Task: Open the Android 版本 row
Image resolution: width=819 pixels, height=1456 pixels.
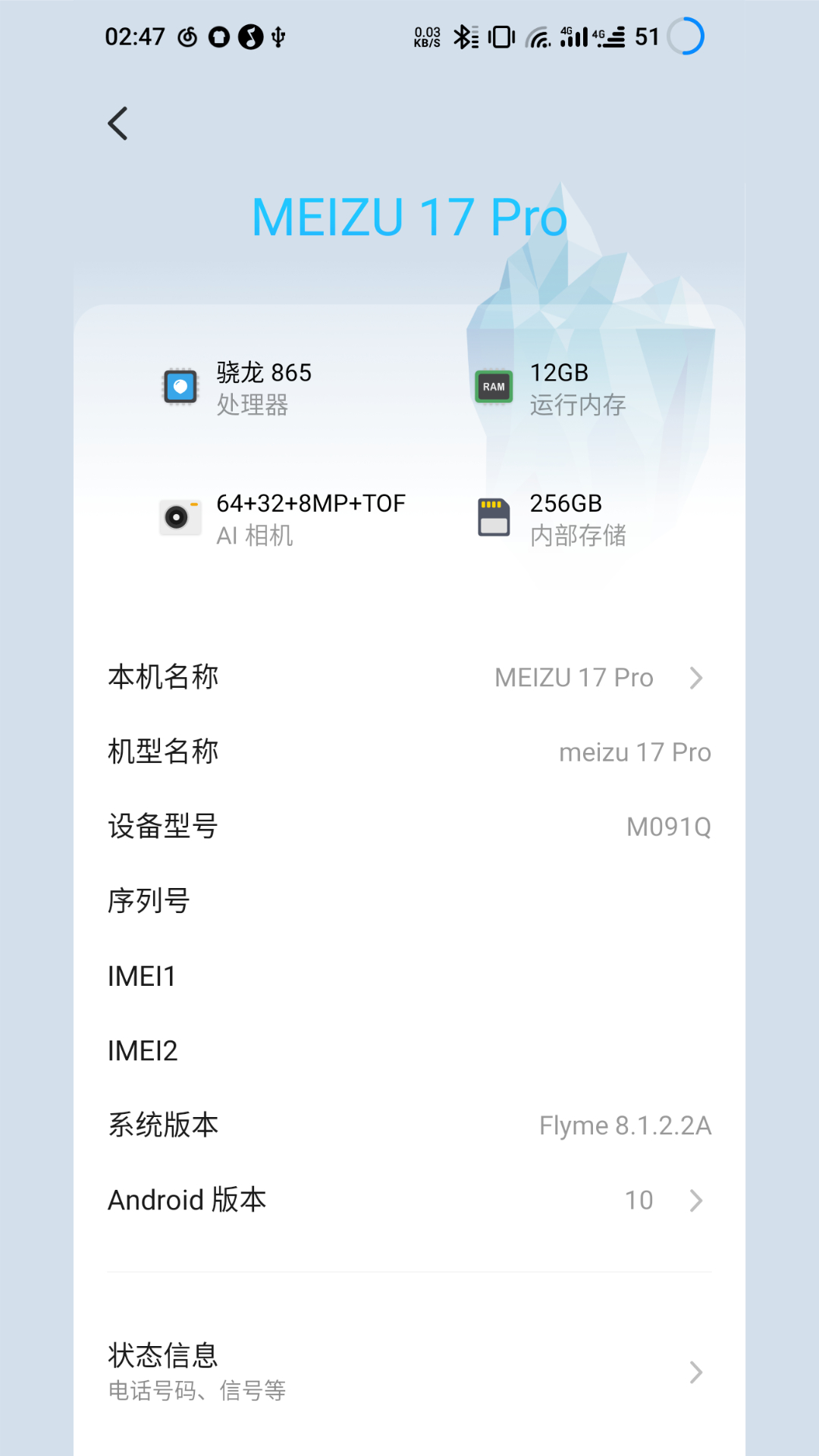Action: (409, 1200)
